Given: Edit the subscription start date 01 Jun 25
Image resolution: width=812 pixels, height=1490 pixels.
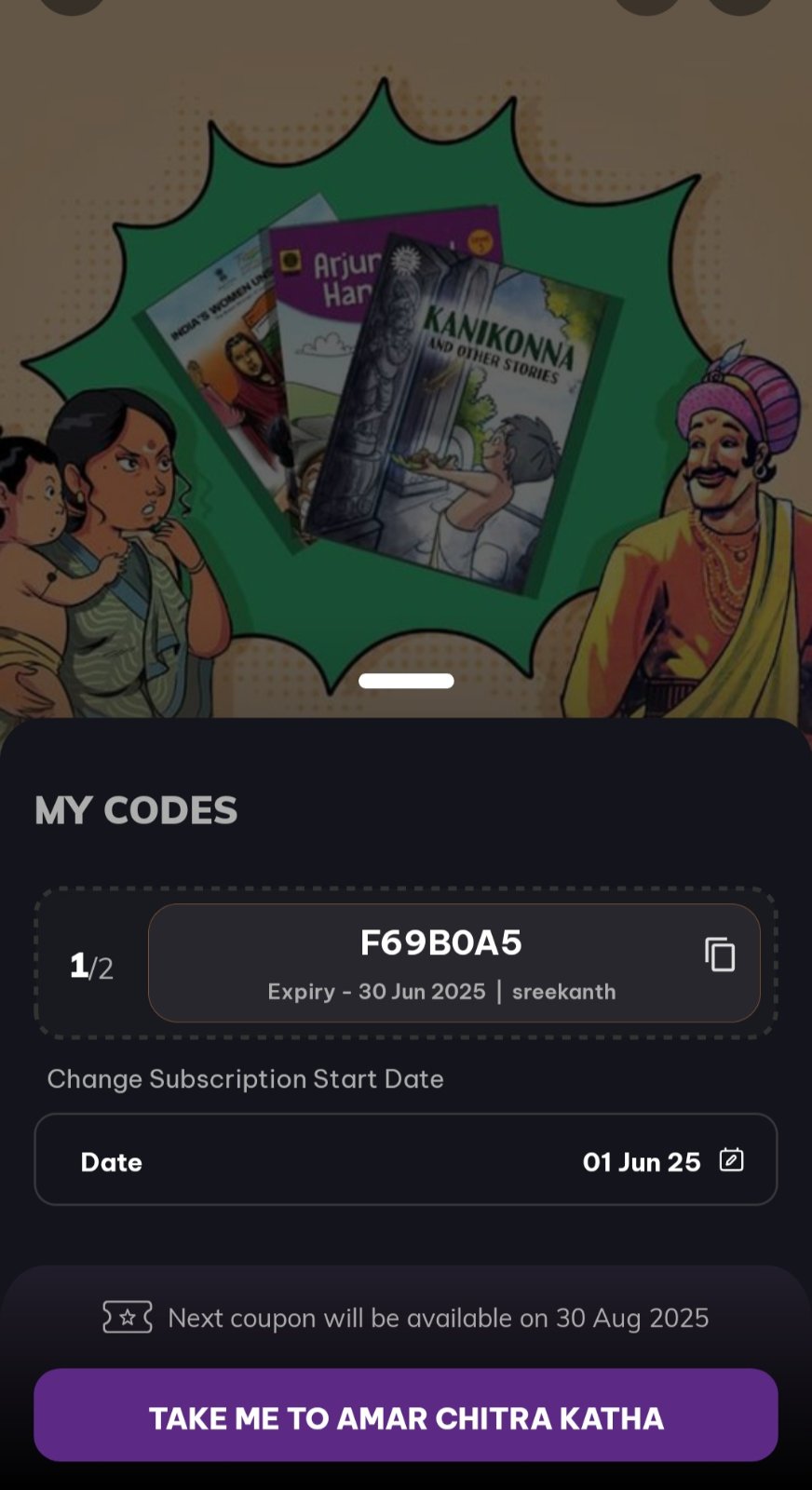Looking at the screenshot, I should [731, 1160].
